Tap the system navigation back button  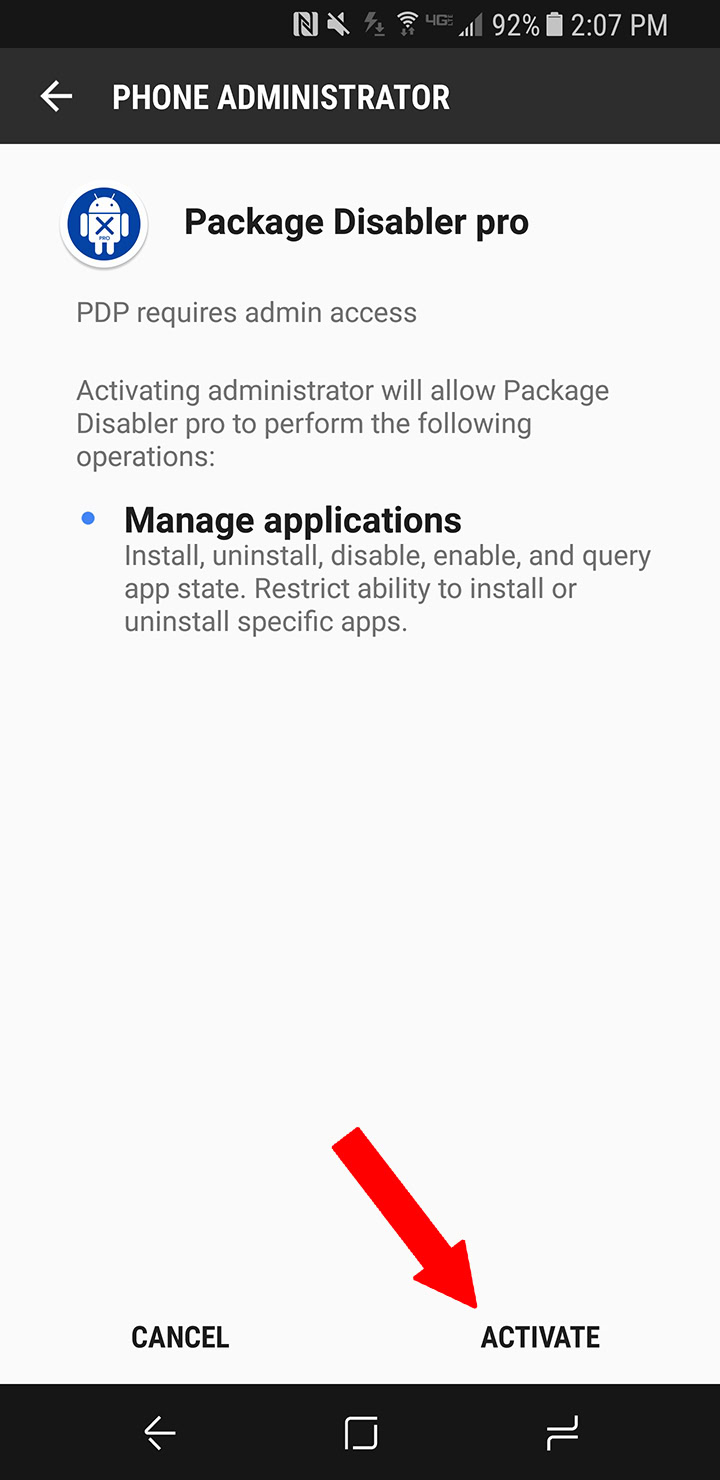click(160, 1434)
